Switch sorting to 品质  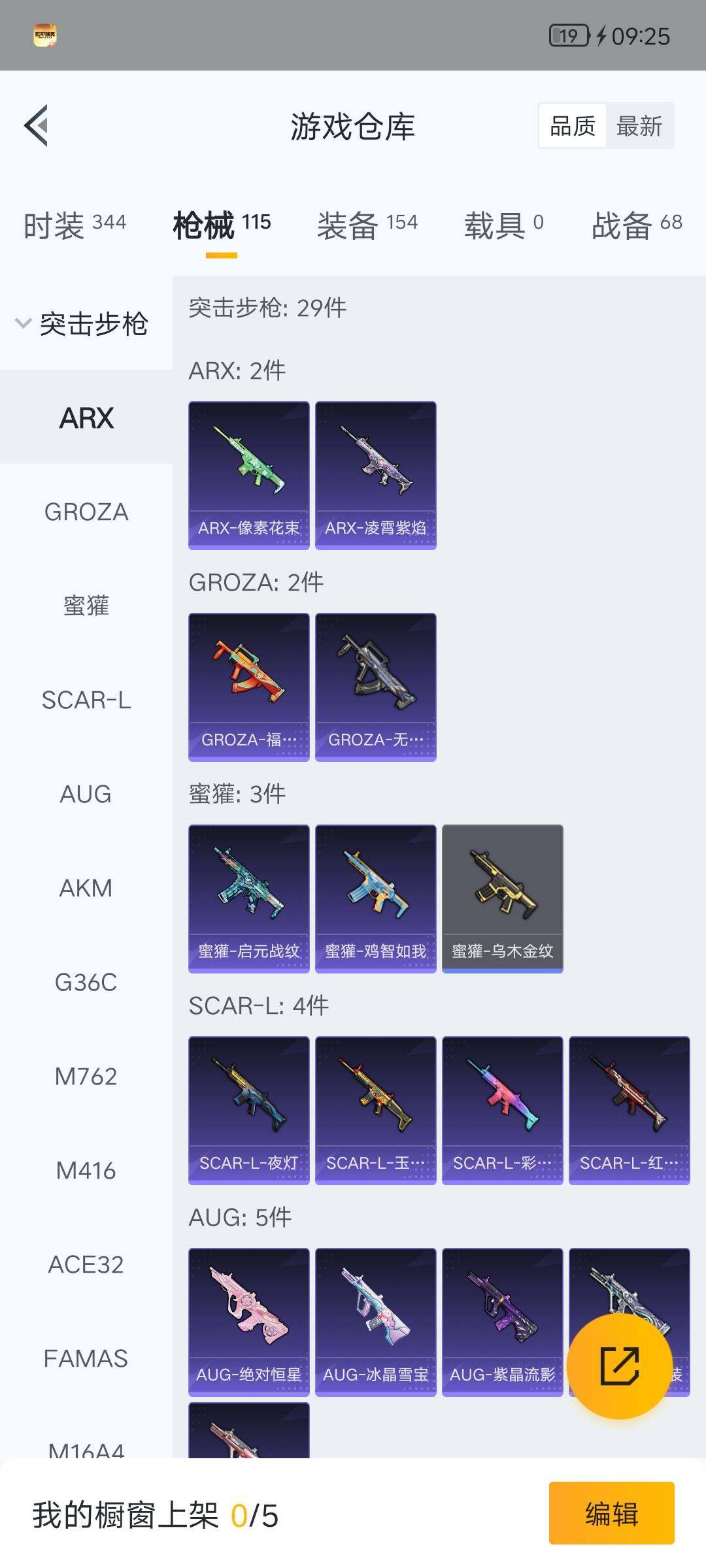(571, 125)
